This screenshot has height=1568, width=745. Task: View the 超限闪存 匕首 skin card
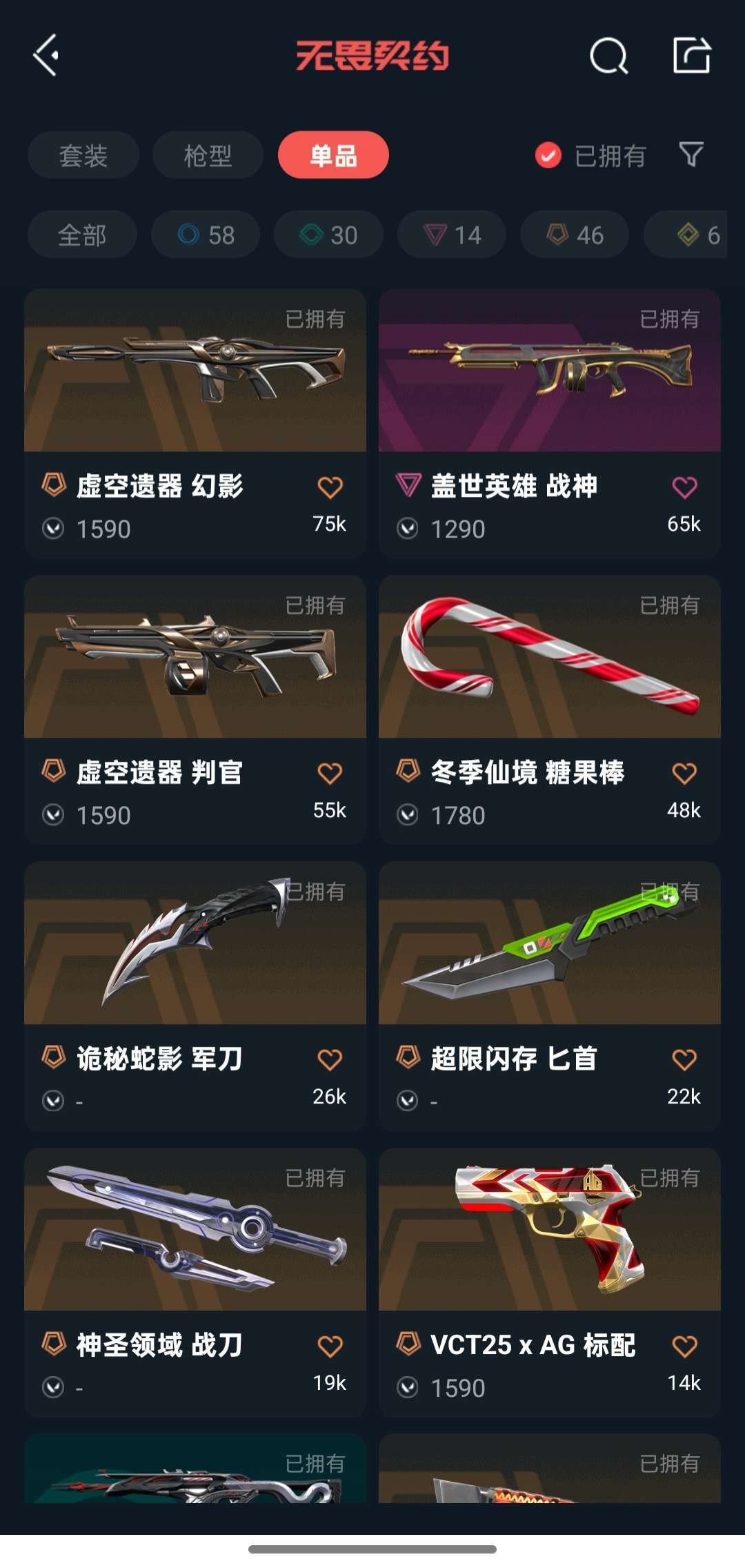550,945
